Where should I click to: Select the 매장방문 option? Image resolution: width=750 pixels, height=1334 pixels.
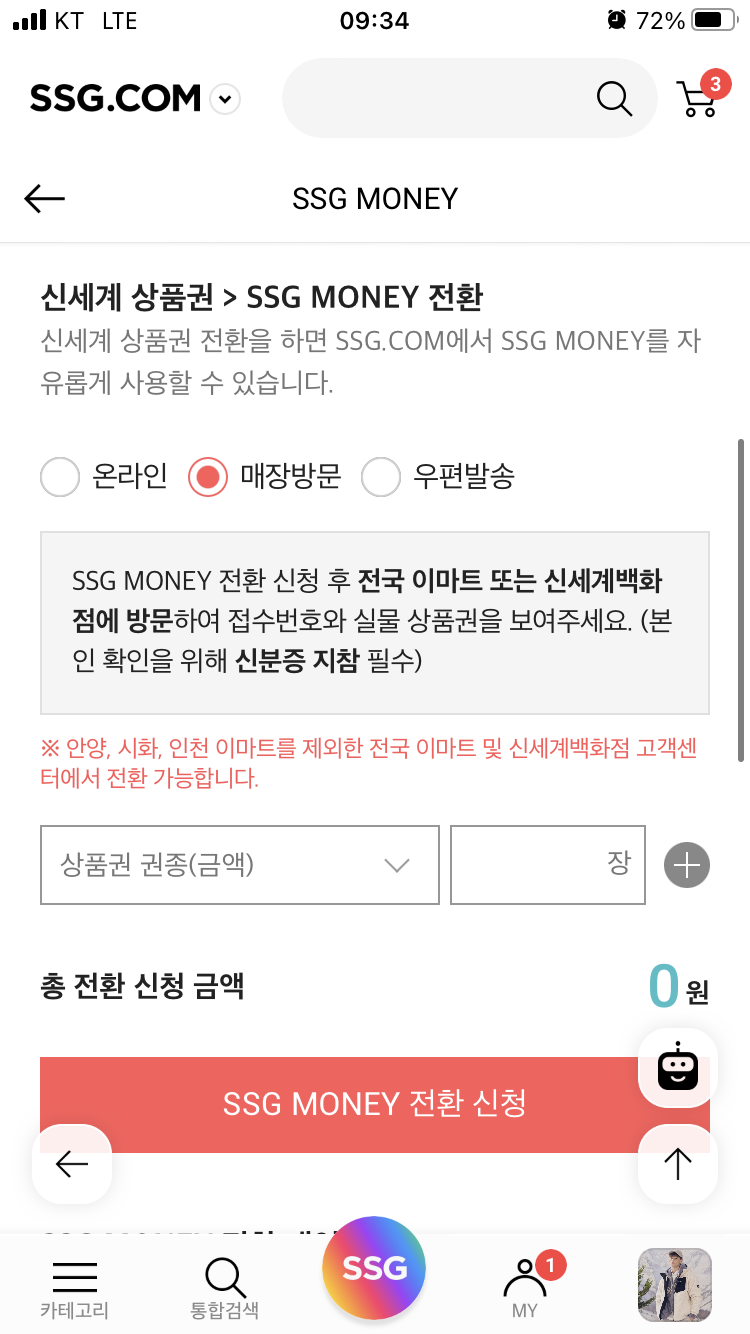(x=208, y=477)
